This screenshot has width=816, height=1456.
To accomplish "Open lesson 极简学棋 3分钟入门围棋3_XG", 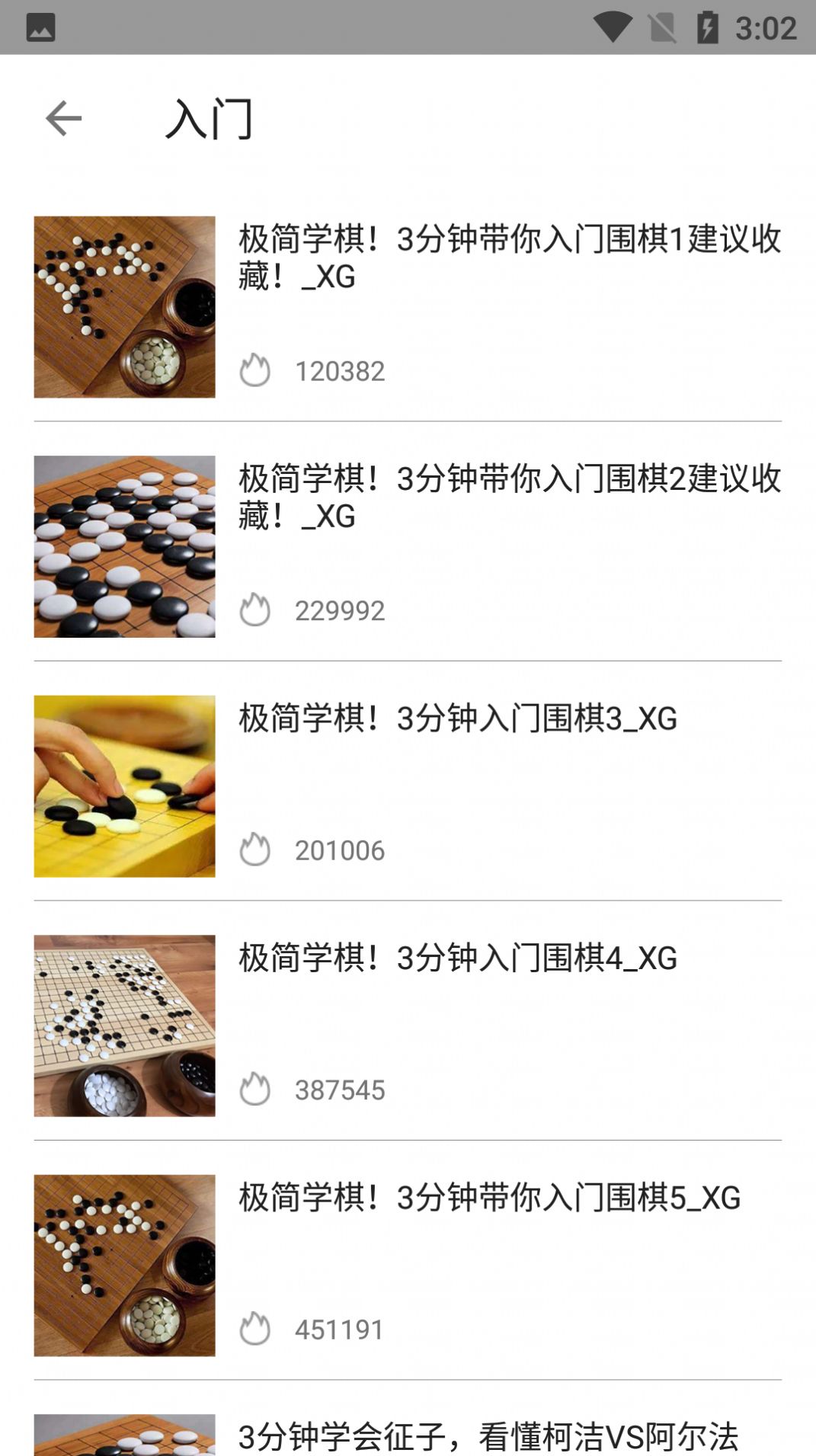I will point(457,719).
